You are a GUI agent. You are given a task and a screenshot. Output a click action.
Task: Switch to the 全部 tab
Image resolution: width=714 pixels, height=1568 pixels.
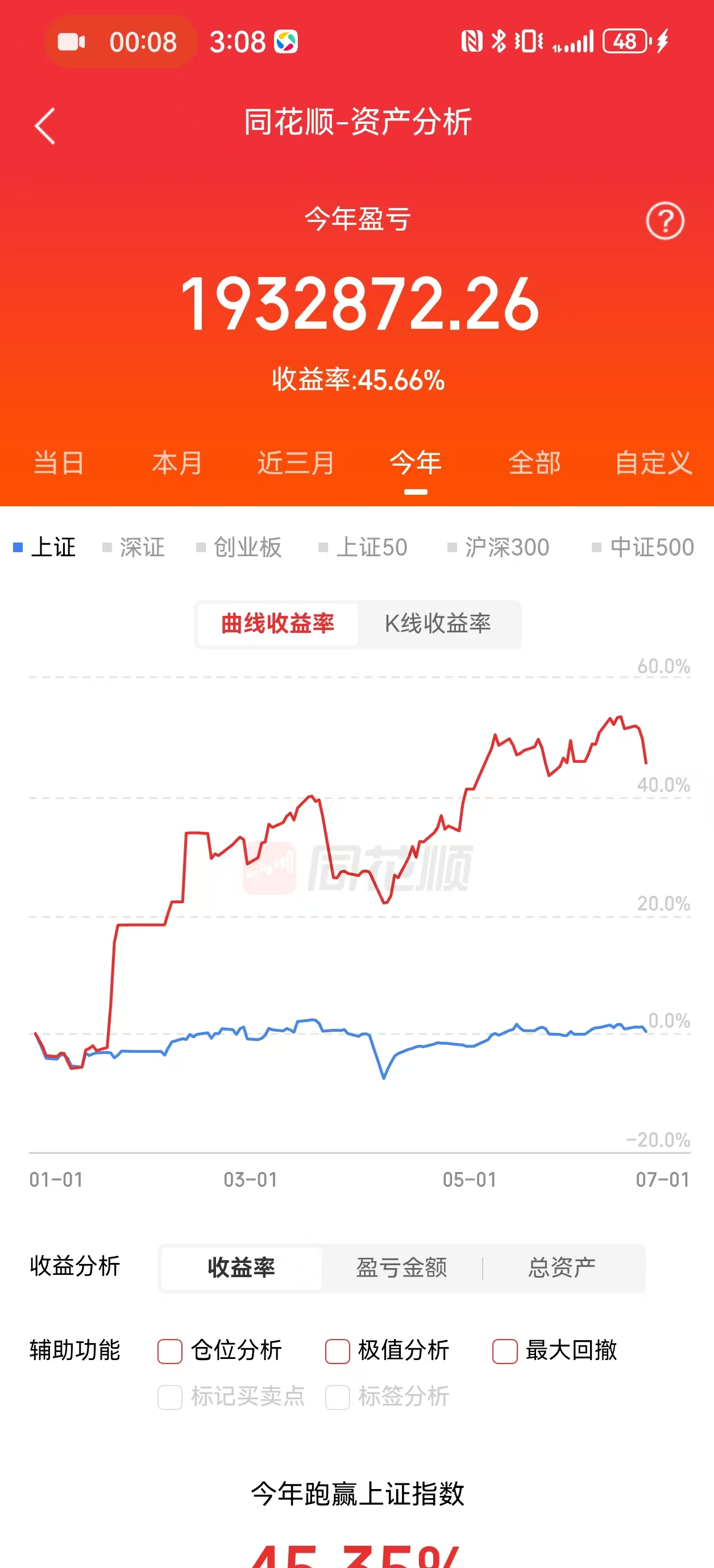click(534, 462)
